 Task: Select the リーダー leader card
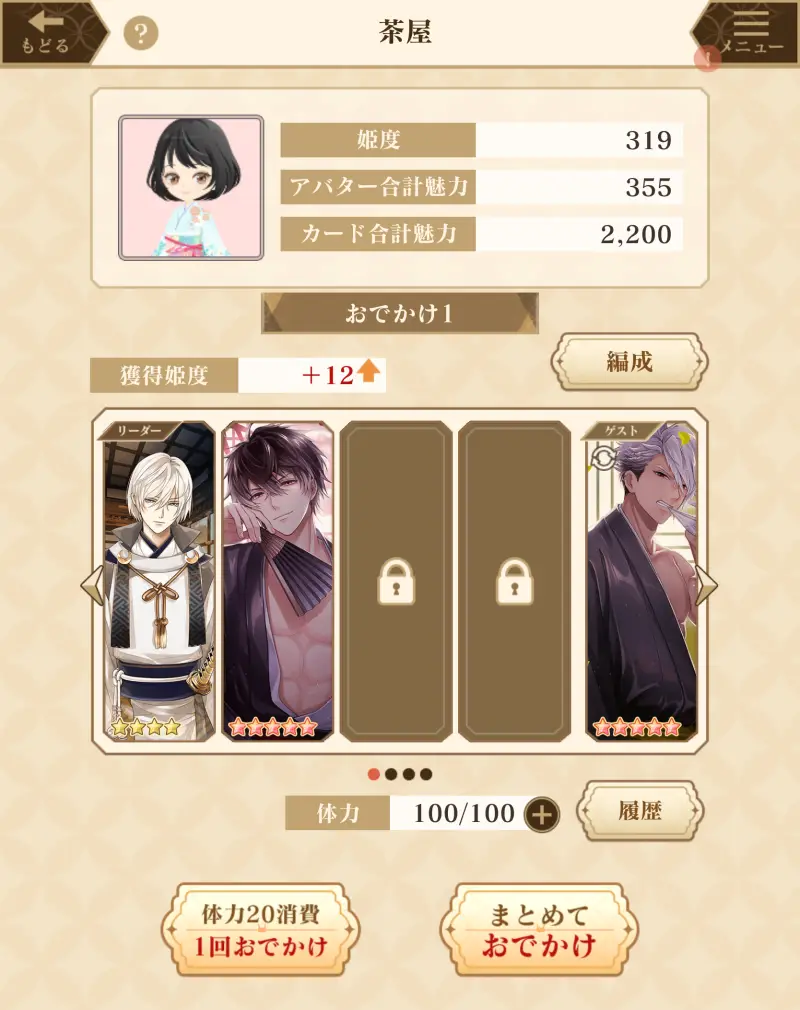(x=159, y=582)
